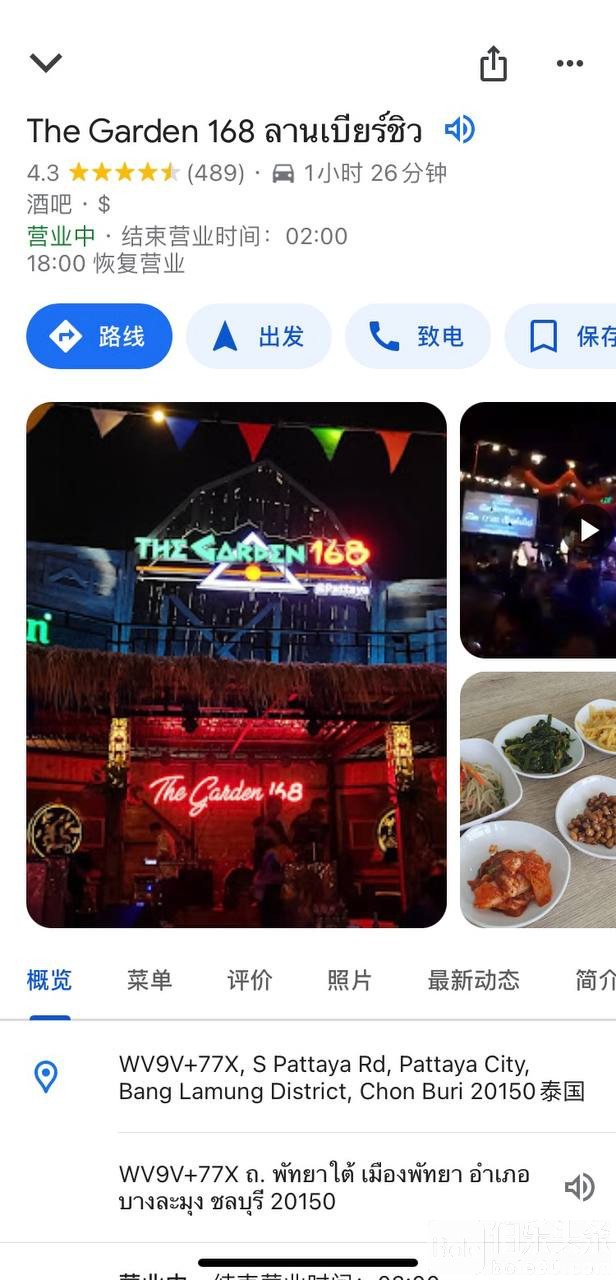This screenshot has height=1280, width=616.
Task: Start navigation with 出发 button
Action: (258, 337)
